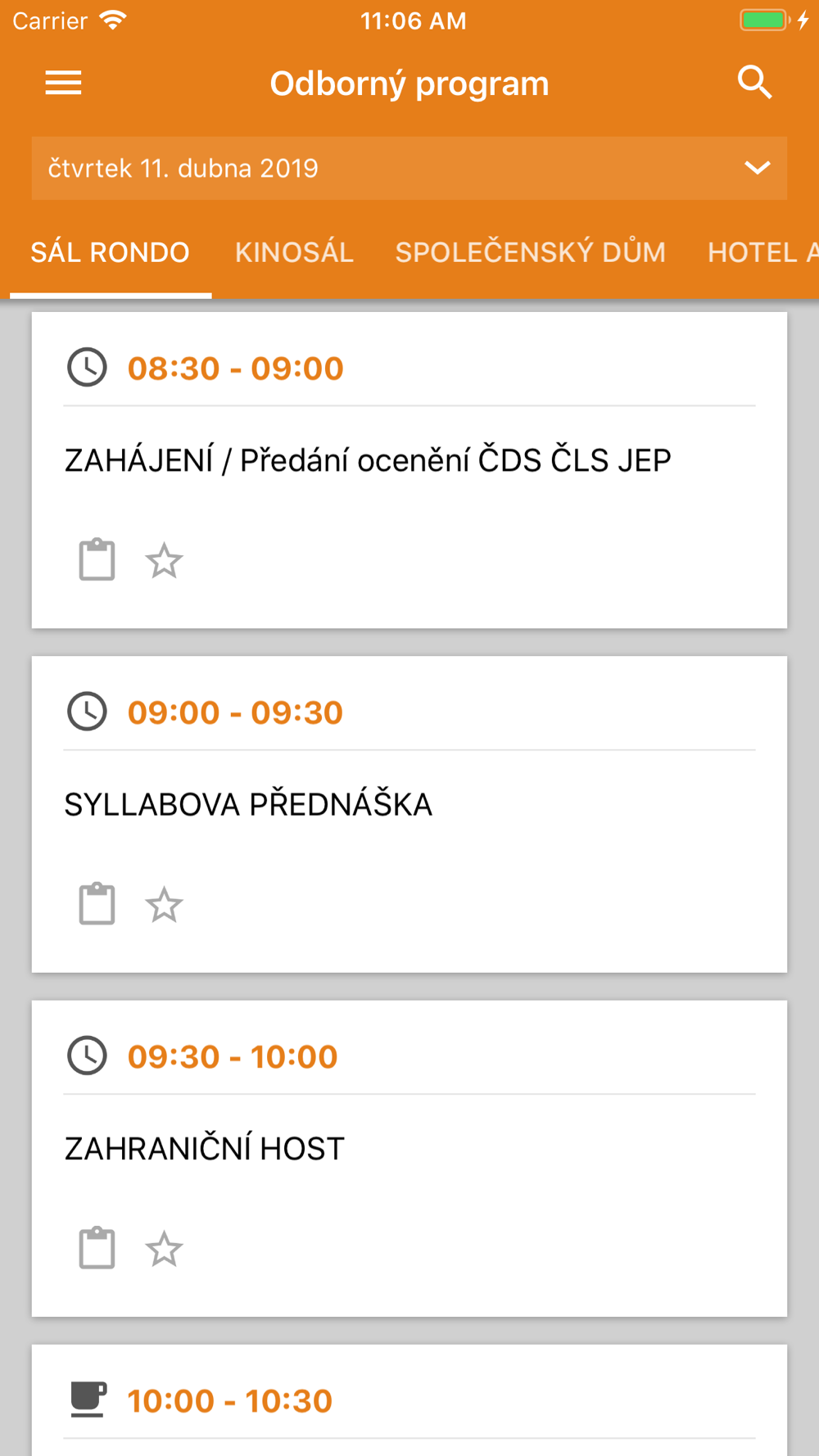Open search in Odborný program

[754, 83]
